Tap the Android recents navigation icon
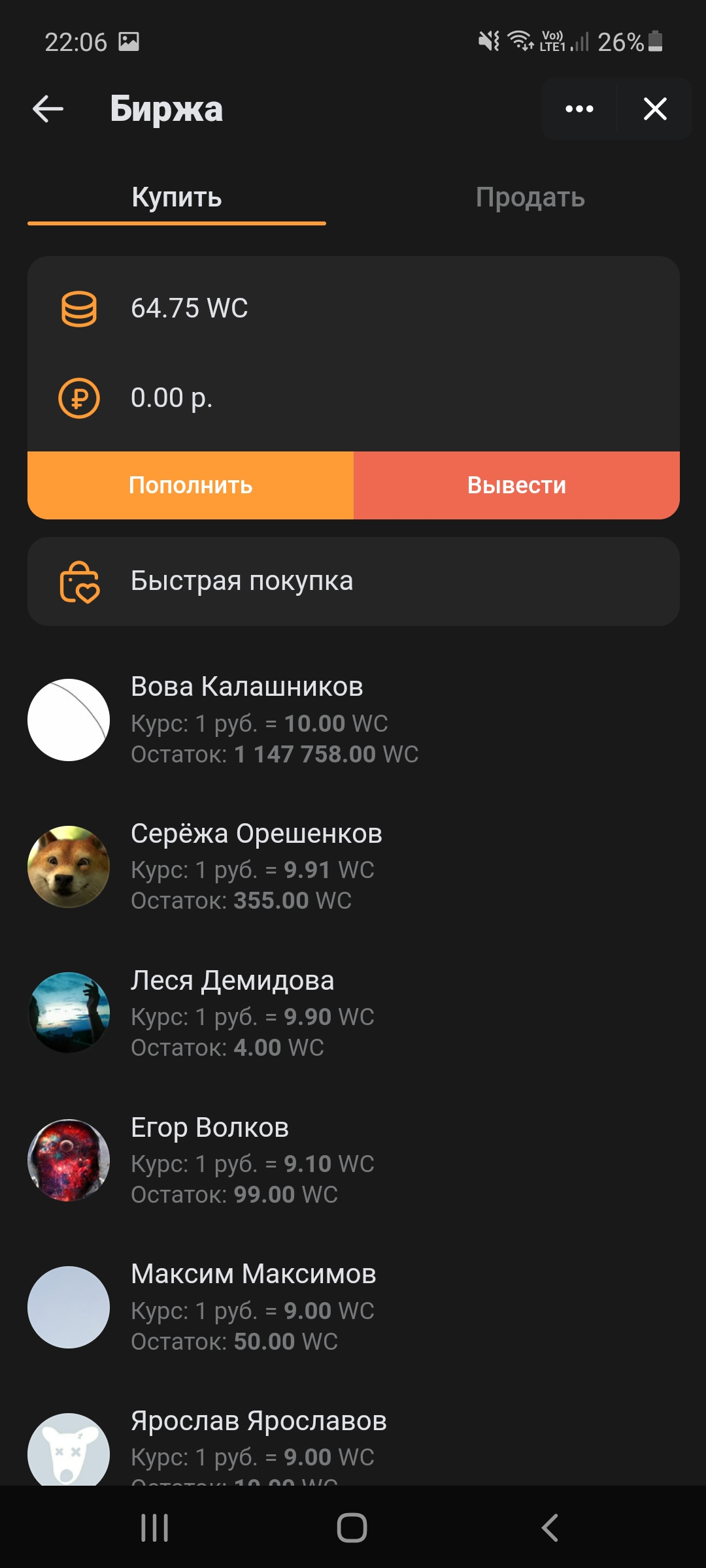706x1568 pixels. (x=154, y=1527)
